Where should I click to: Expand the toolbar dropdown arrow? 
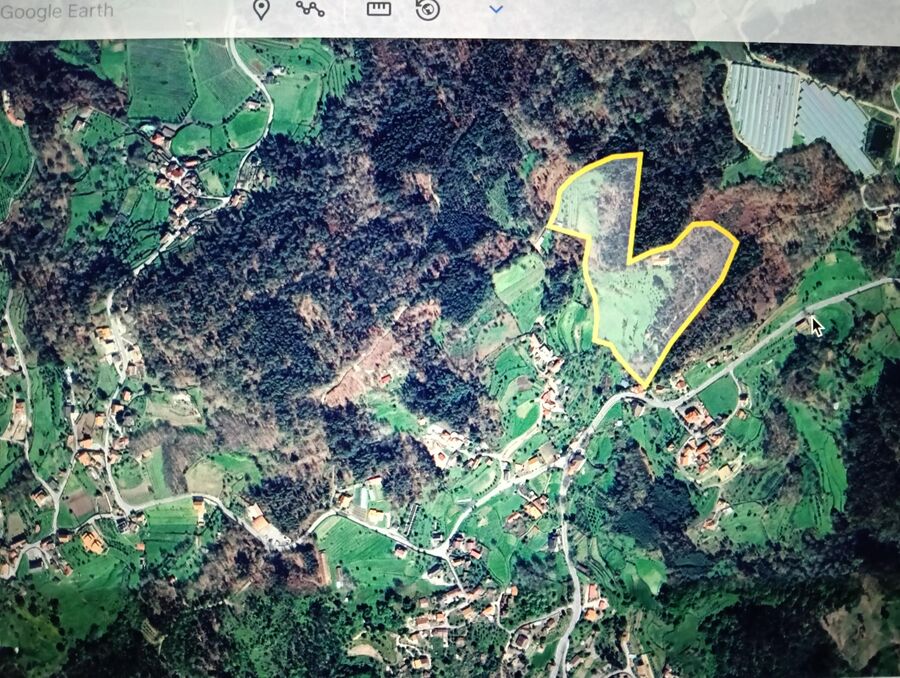[x=496, y=10]
